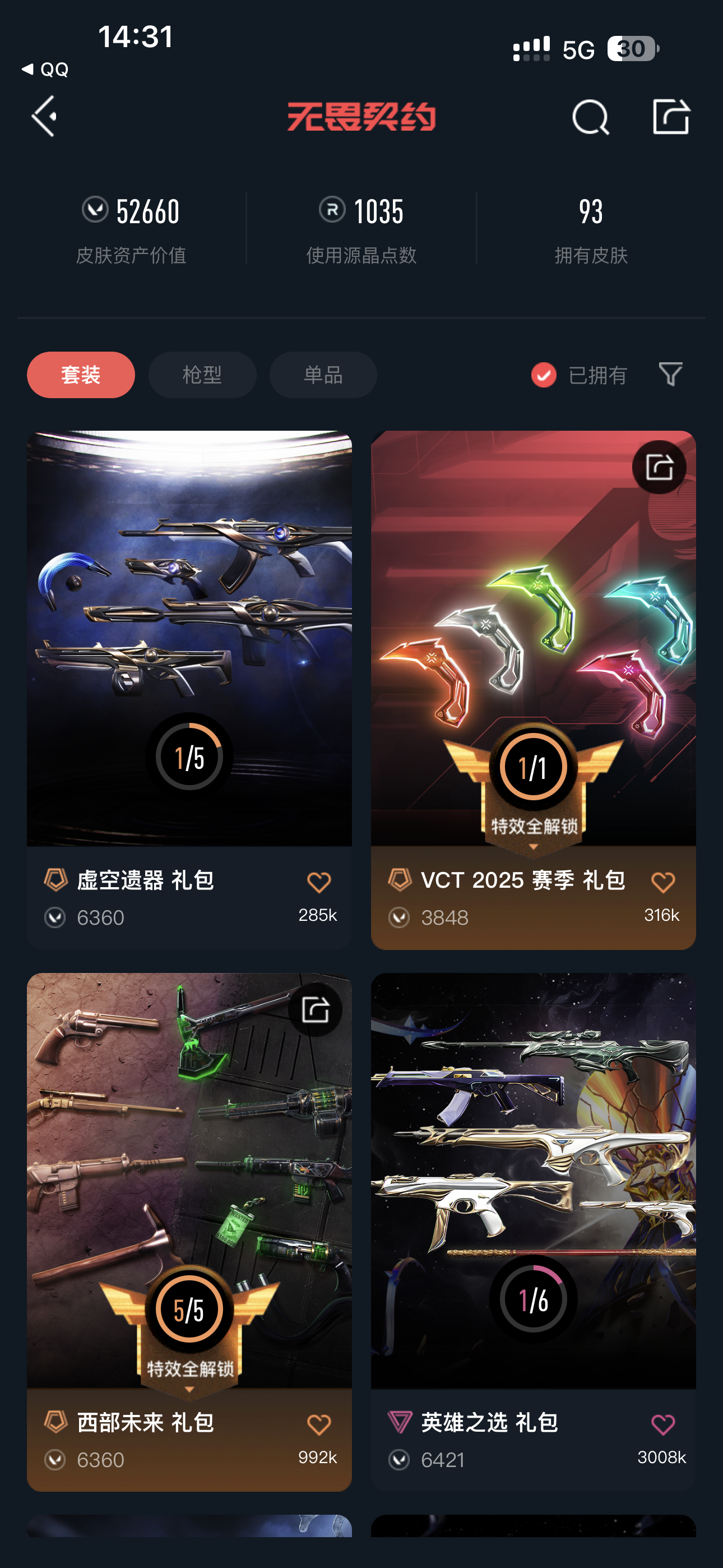Screen dimensions: 723x1568
Task: Open the 虚空遗器 礼包 card
Action: (x=189, y=690)
